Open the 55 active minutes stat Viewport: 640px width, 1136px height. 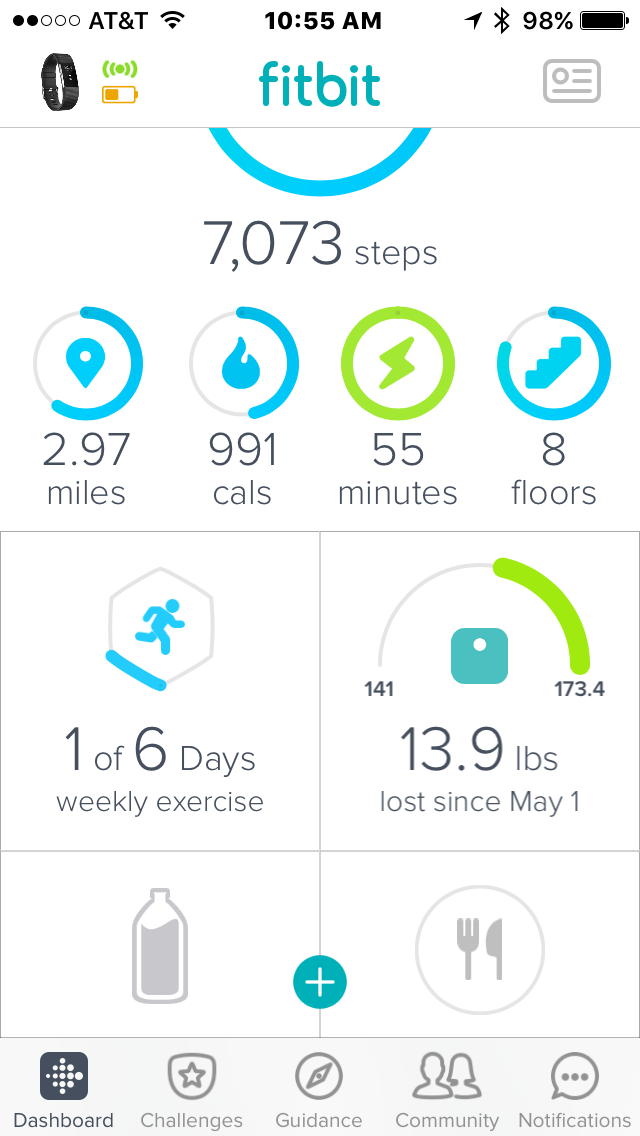pos(398,405)
